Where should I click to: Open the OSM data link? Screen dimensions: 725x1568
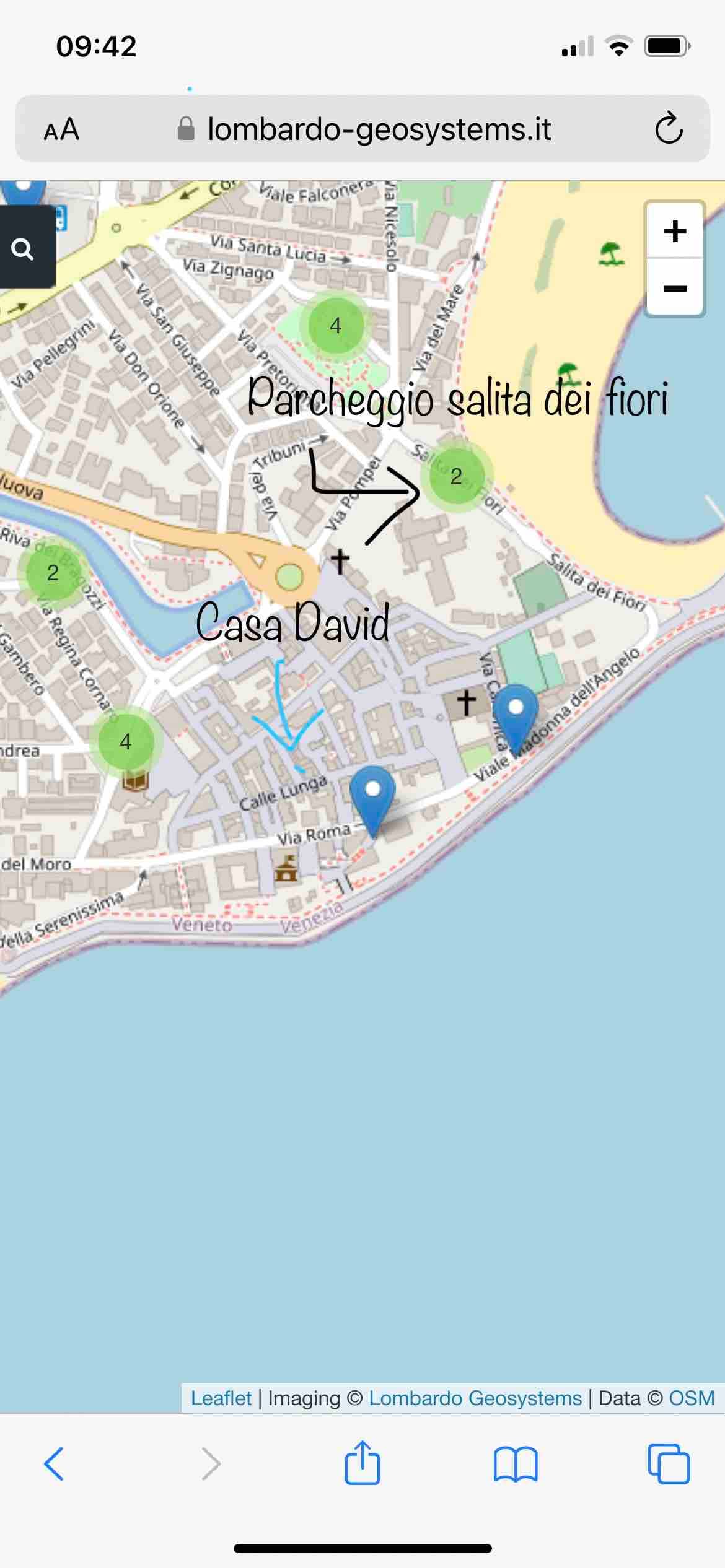(x=692, y=1398)
